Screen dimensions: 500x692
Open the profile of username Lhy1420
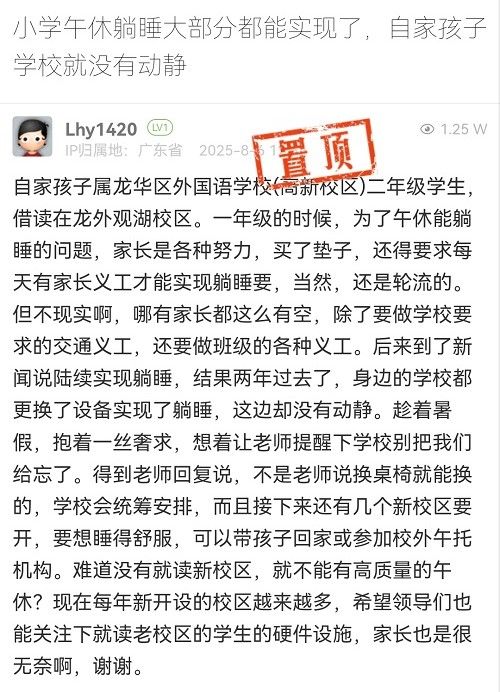101,130
